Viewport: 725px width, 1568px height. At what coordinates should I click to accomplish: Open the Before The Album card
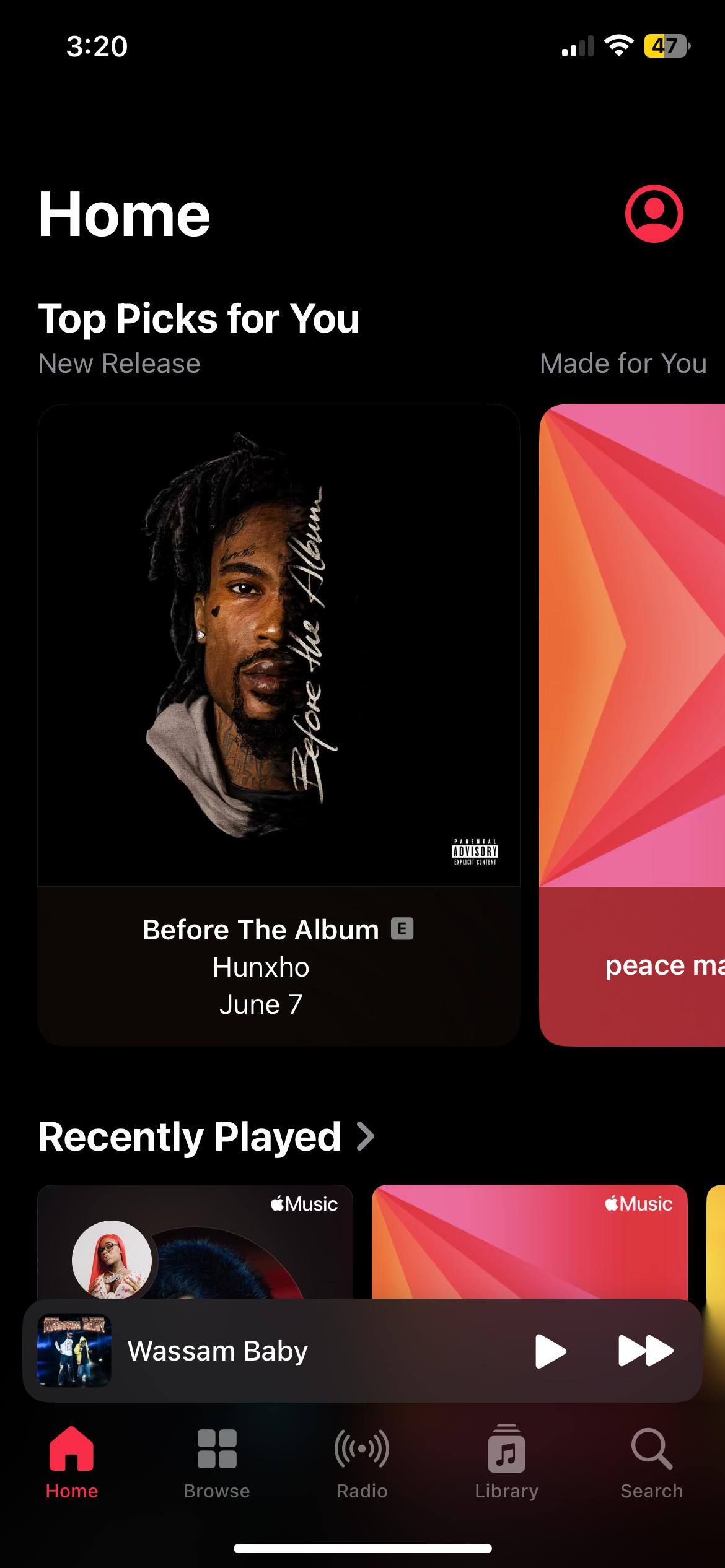pos(278,725)
